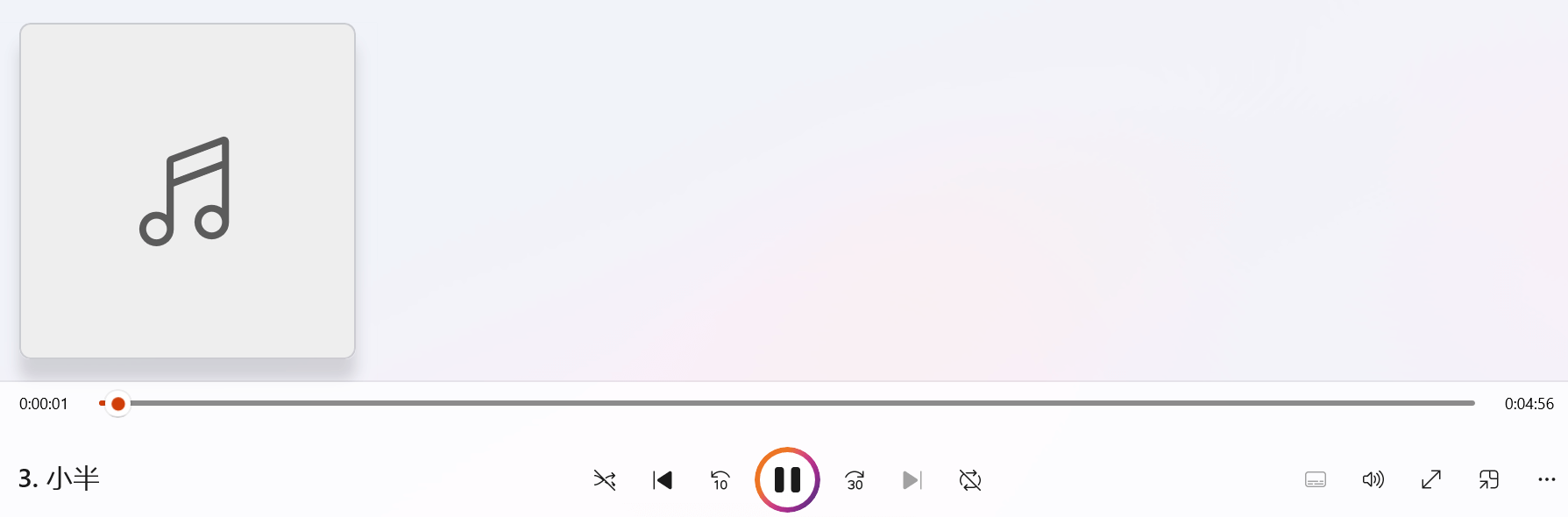The width and height of the screenshot is (1568, 517).
Task: Switch to mini player view
Action: pyautogui.click(x=1489, y=479)
